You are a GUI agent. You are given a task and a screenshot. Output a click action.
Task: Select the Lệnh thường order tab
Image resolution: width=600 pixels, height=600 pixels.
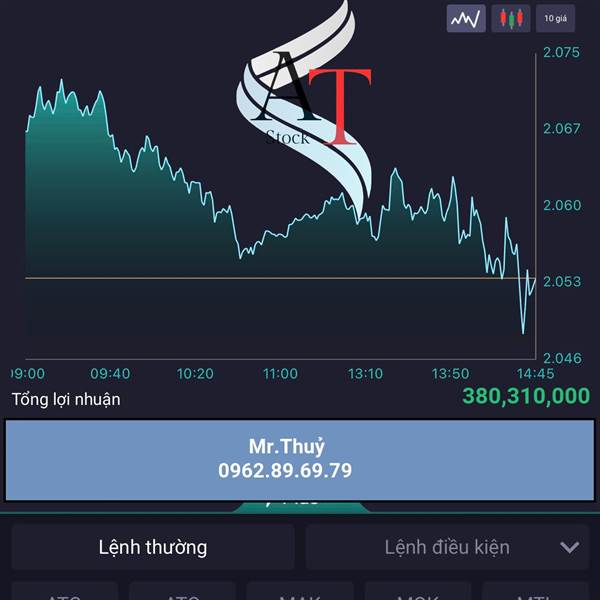click(x=153, y=547)
